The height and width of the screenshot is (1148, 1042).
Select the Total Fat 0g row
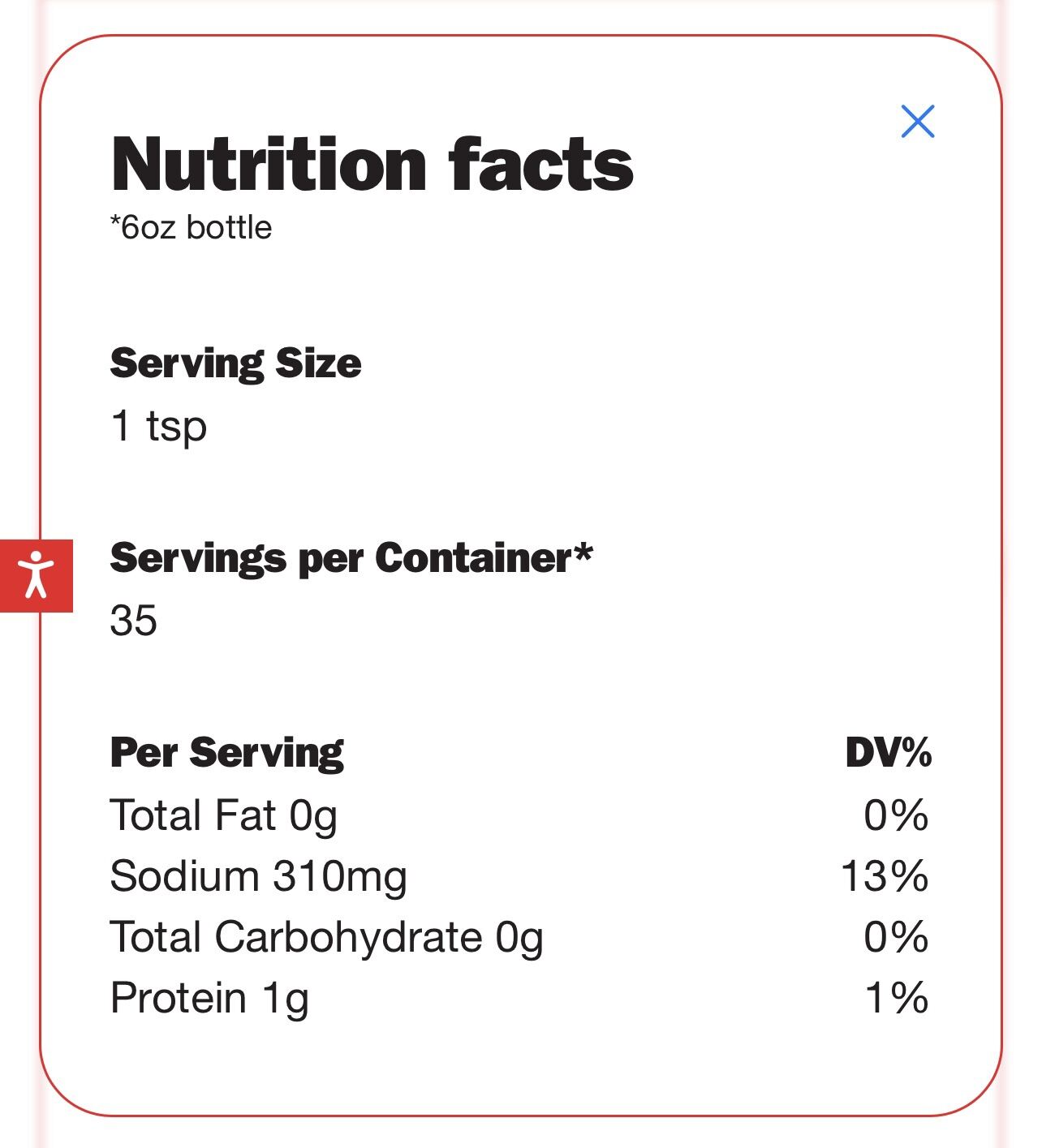click(x=226, y=815)
